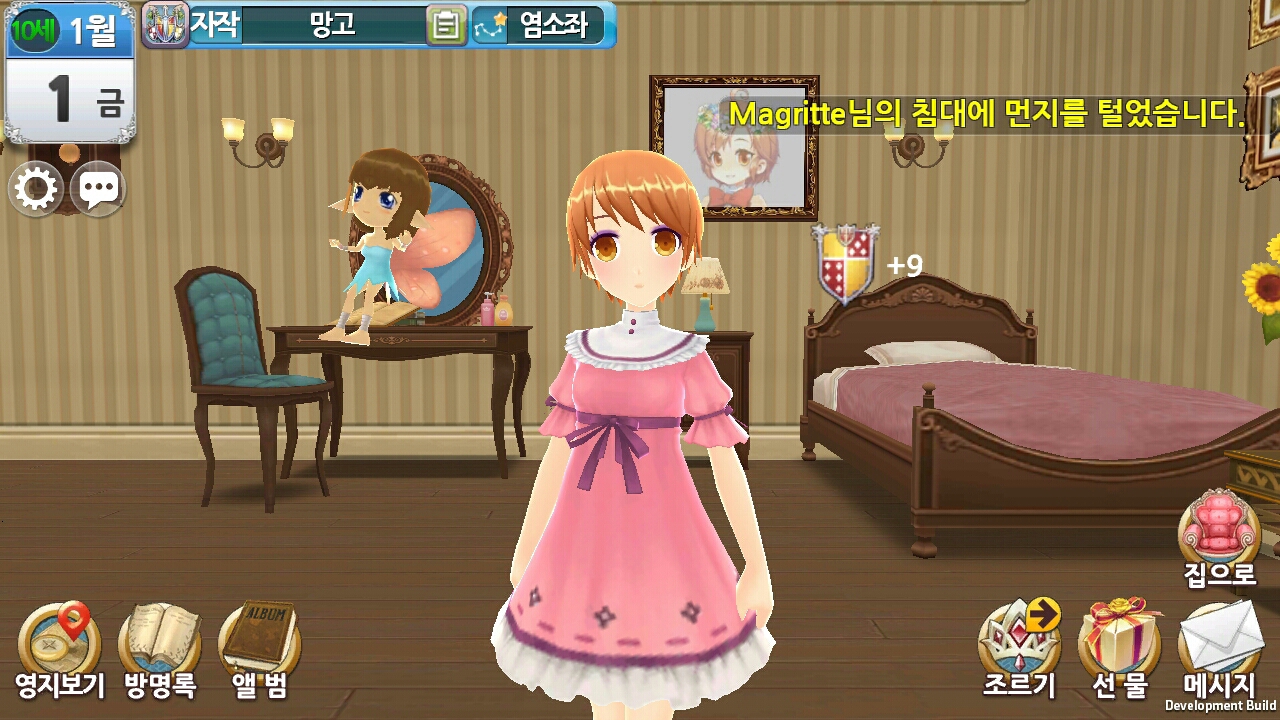Open the chat speech bubble icon
The width and height of the screenshot is (1280, 720).
point(99,189)
